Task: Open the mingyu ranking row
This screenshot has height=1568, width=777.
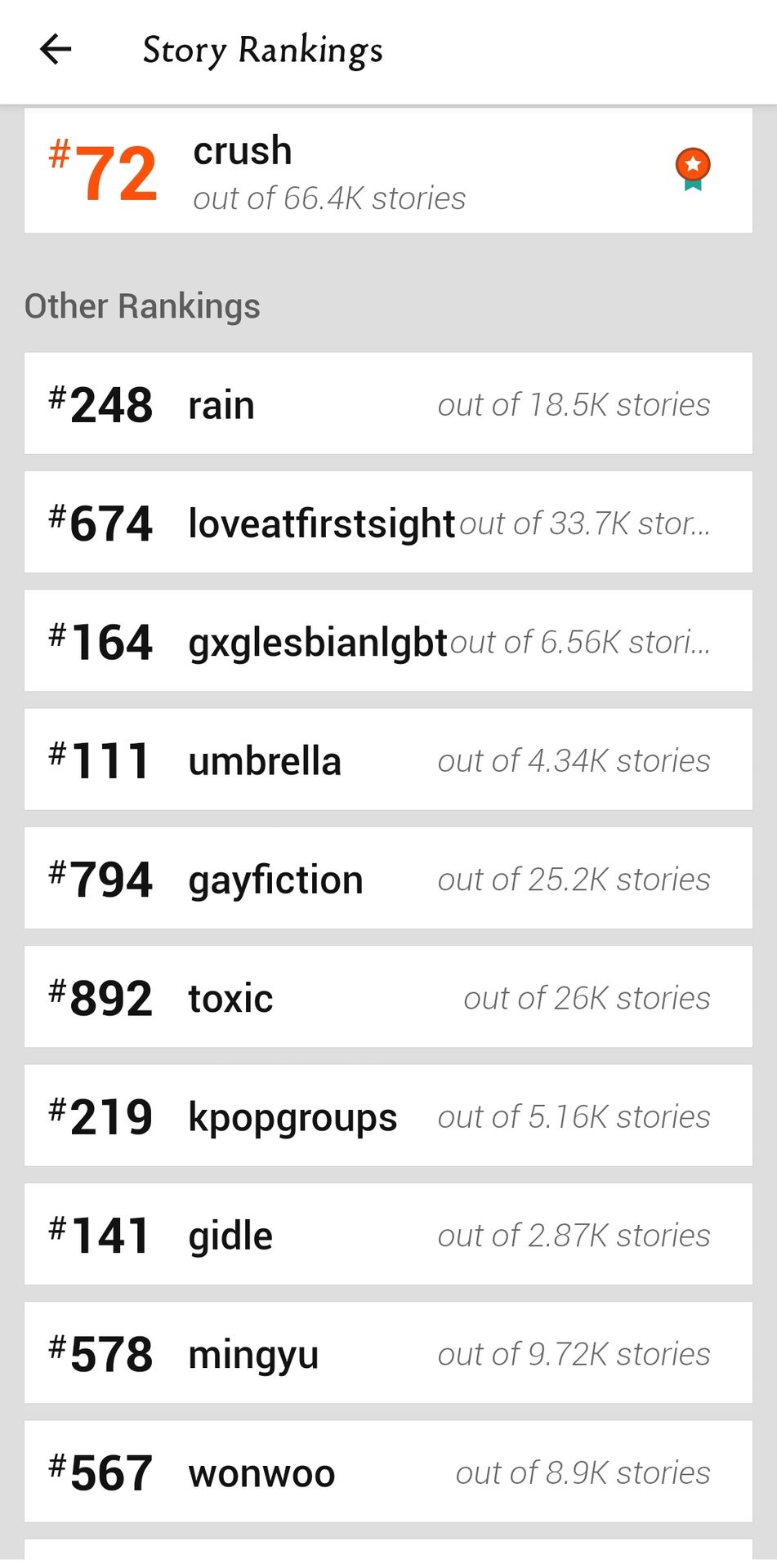Action: tap(388, 1353)
